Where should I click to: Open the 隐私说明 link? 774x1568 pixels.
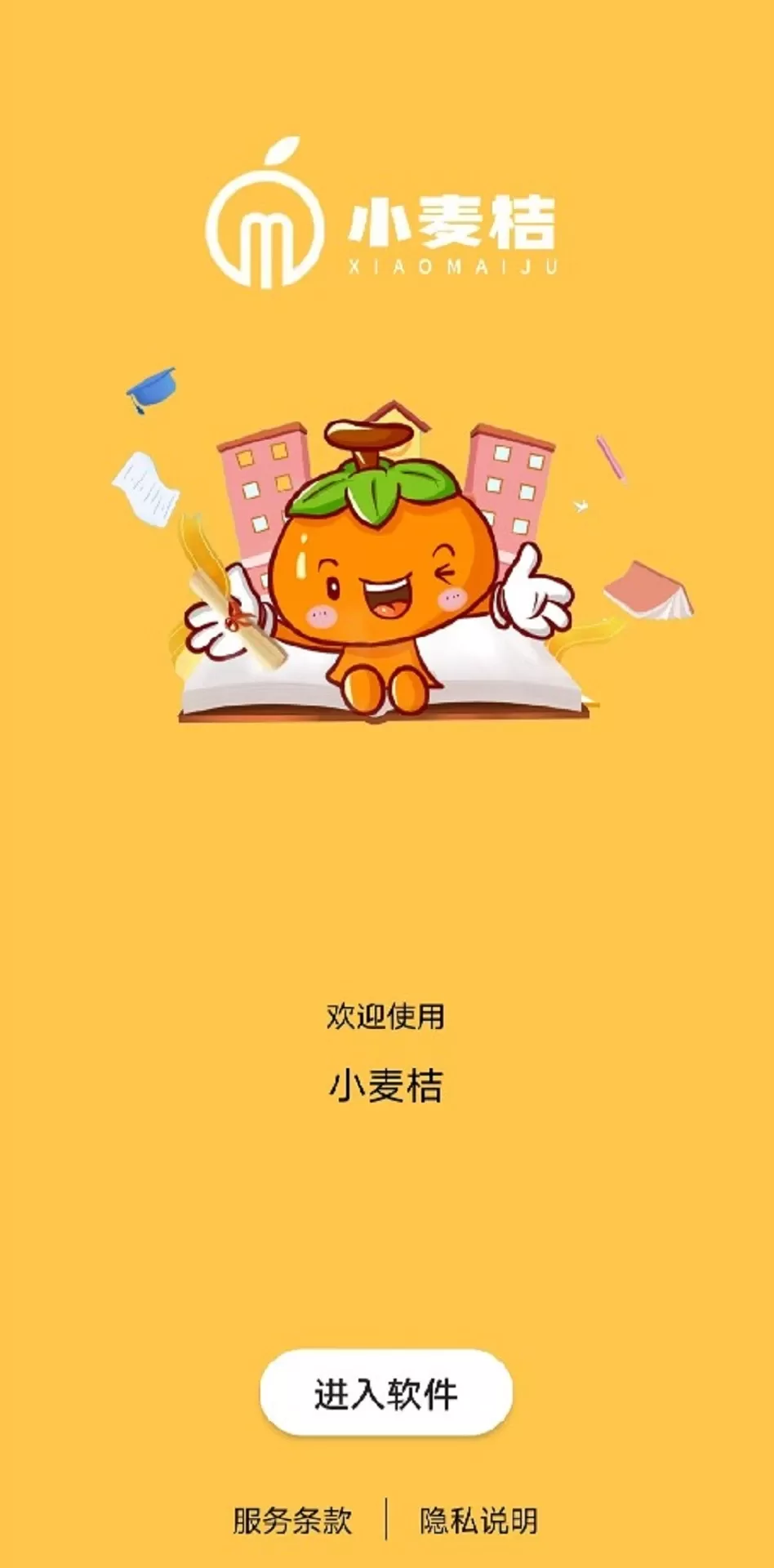pyautogui.click(x=478, y=1521)
